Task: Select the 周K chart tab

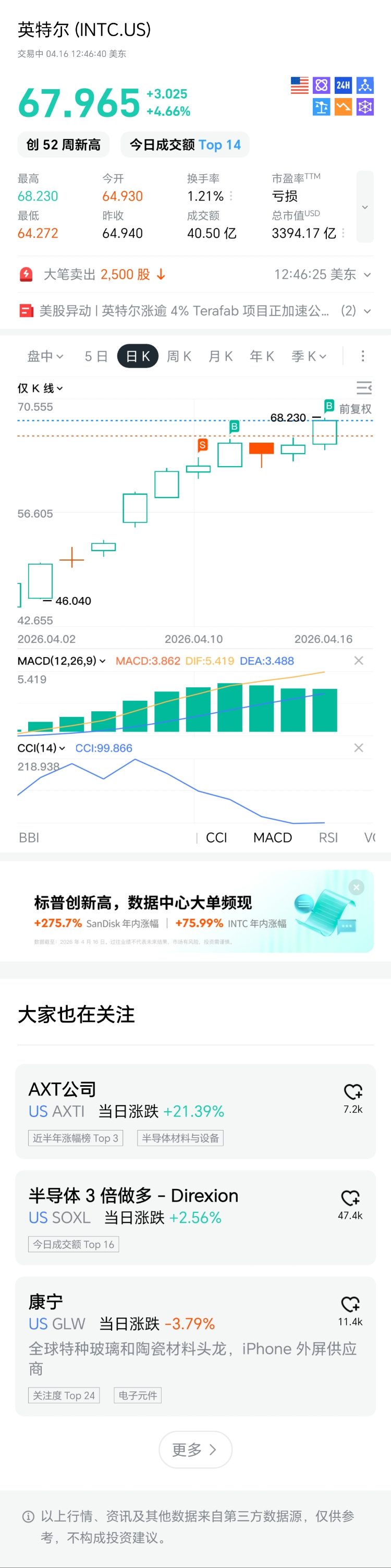Action: [x=179, y=356]
